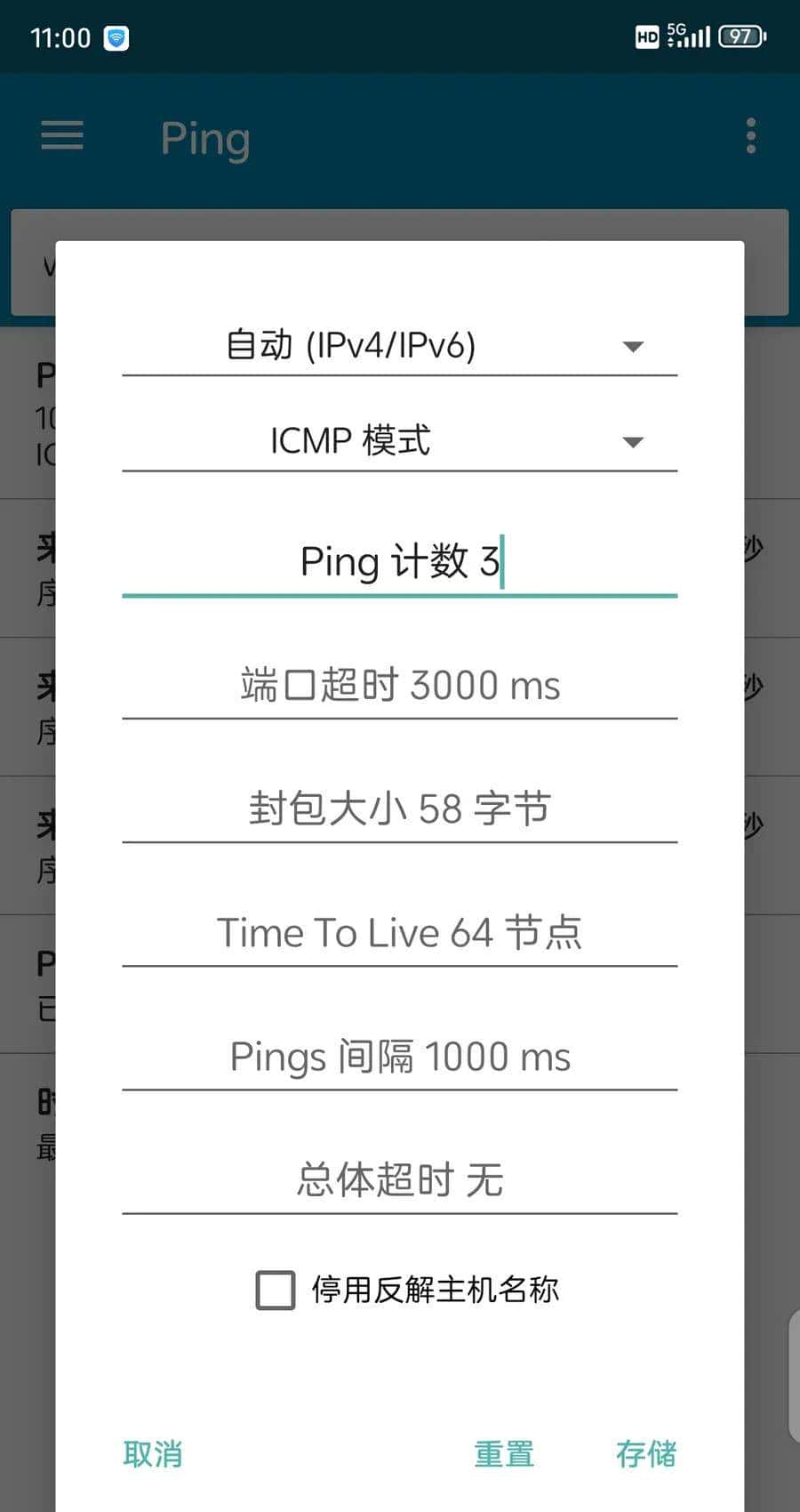
Task: Expand the dropdown arrow beside 自动 (IPv4/IPv6)
Action: click(x=633, y=347)
